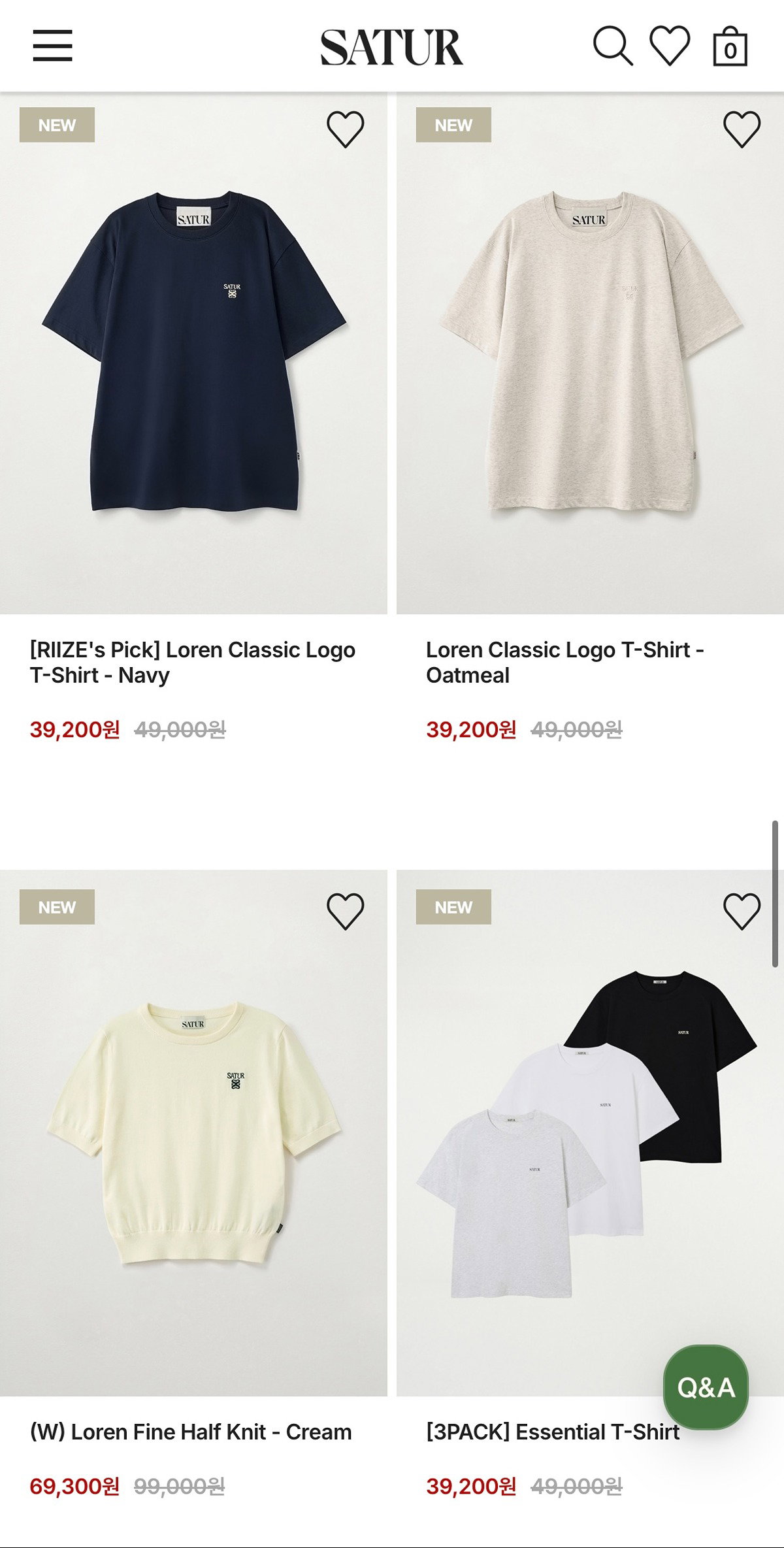
Task: Open the Loren Fine Half Knit Cream product
Action: coord(193,1132)
